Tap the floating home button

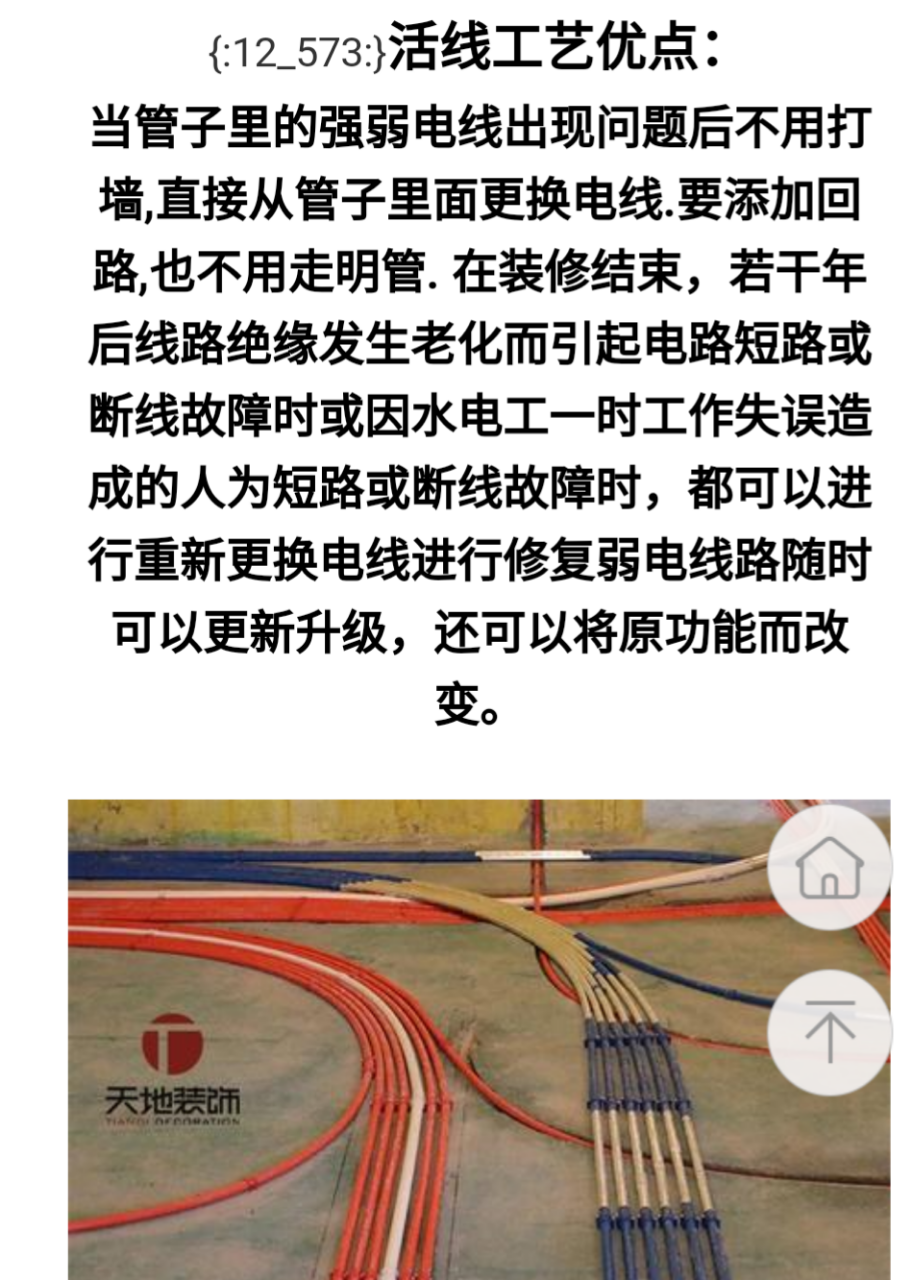(x=829, y=867)
